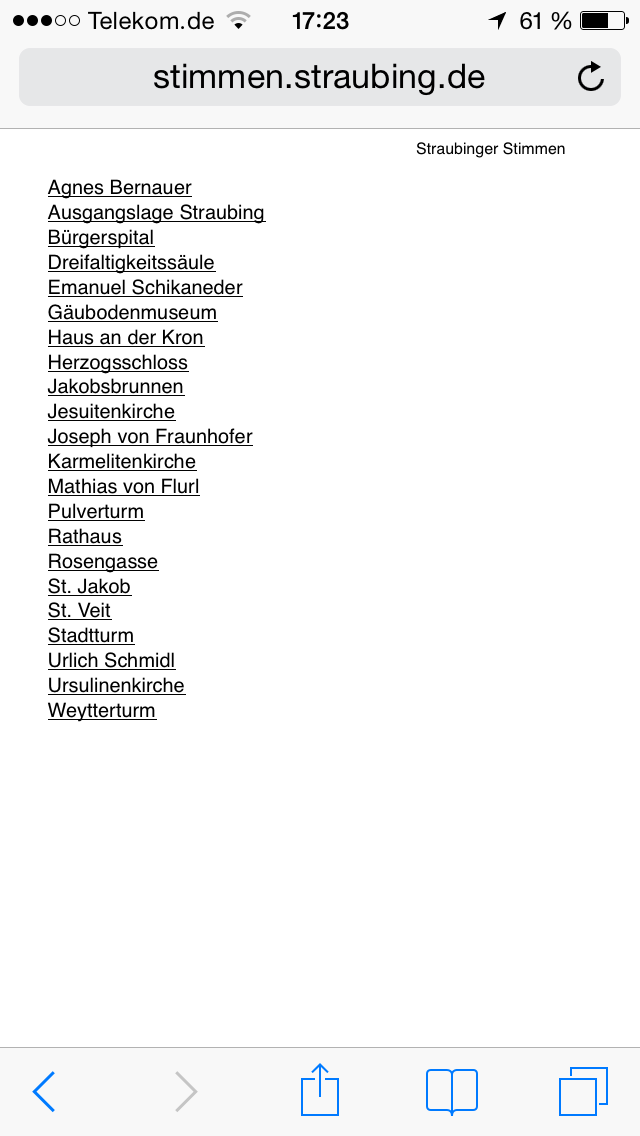Open Ausgangslage Straubing link
Screen dimensions: 640x1136
pyautogui.click(x=156, y=213)
